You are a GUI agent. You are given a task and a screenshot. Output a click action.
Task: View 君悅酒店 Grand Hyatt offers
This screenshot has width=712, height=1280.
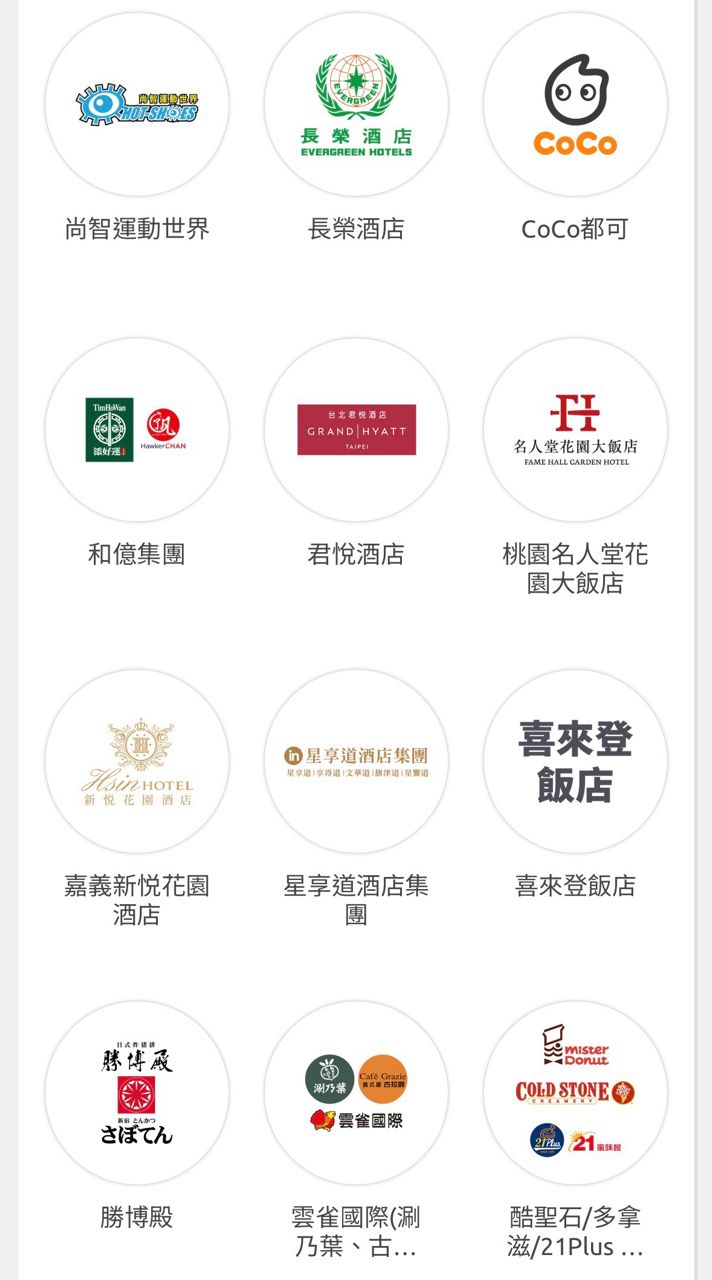356,430
